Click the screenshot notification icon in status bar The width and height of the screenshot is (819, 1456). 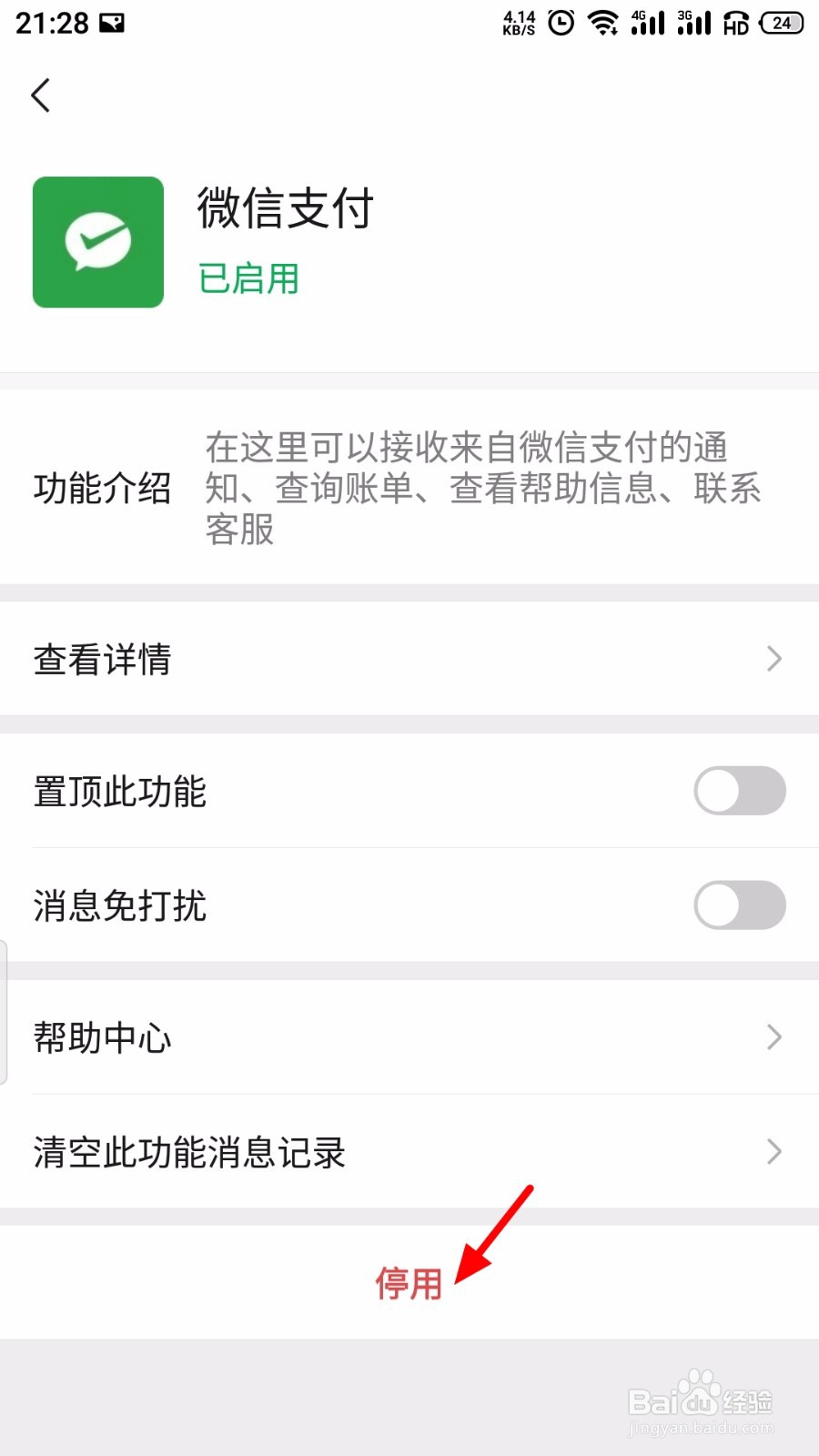[x=114, y=23]
